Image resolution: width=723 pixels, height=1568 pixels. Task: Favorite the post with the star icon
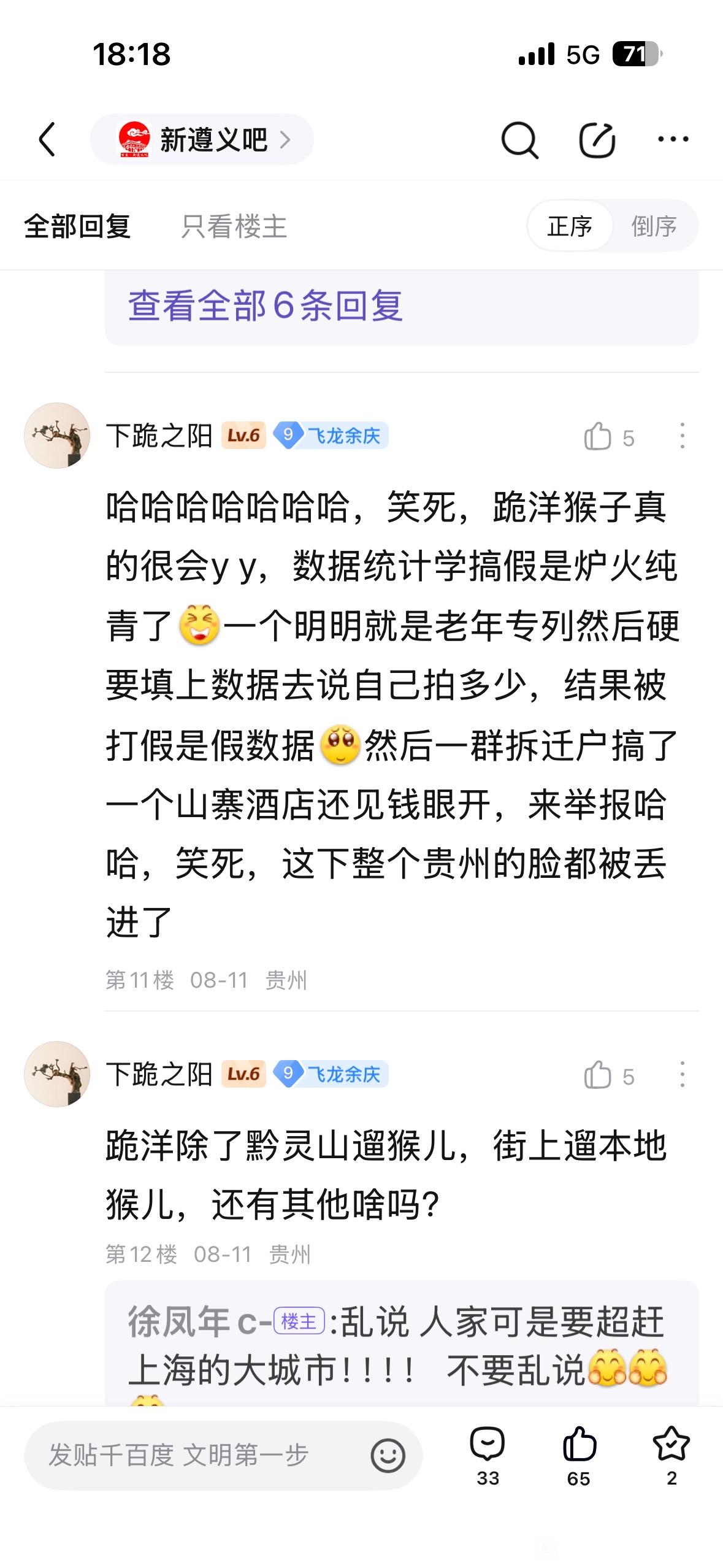671,1454
